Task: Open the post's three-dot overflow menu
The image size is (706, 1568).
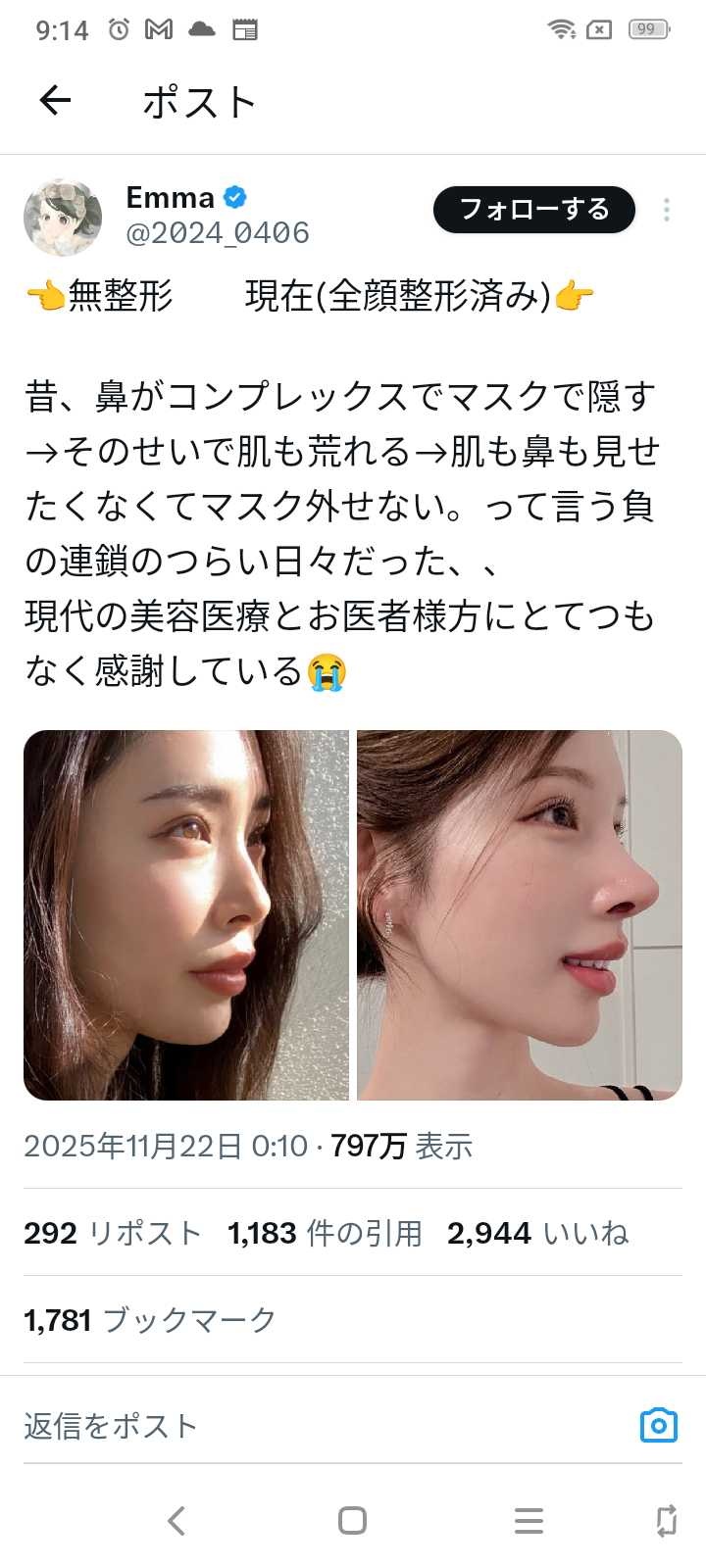Action: (x=667, y=210)
